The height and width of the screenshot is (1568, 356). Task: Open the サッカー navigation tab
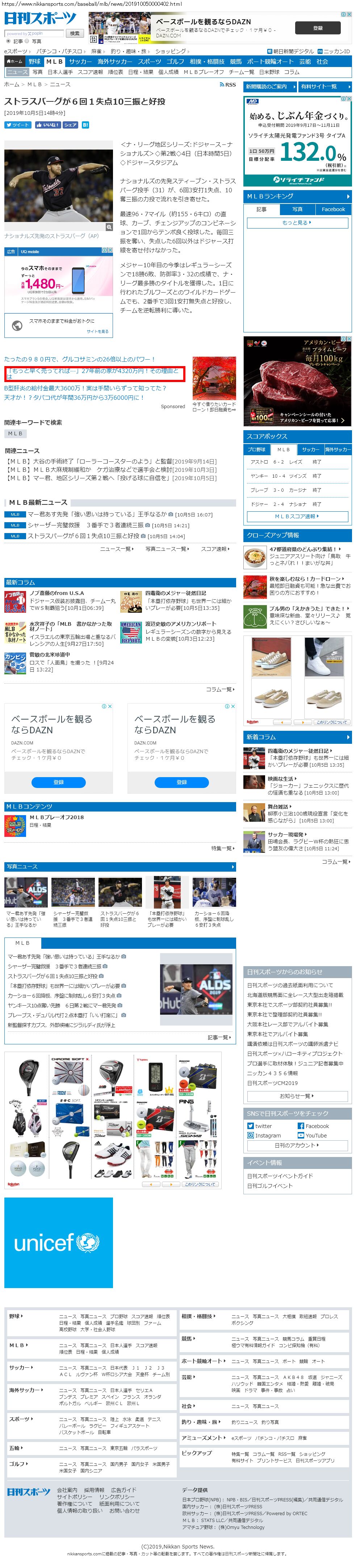[x=80, y=62]
